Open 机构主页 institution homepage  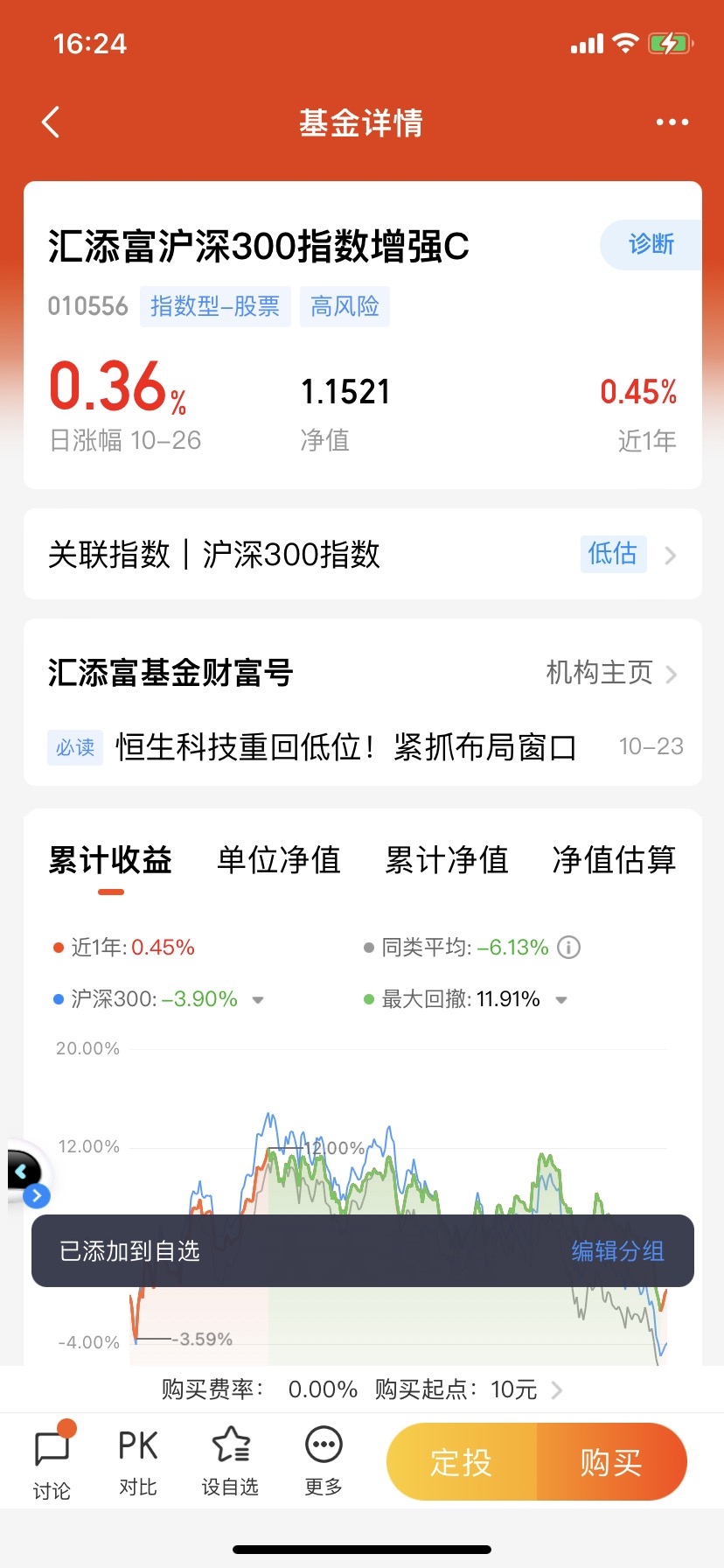(x=611, y=673)
